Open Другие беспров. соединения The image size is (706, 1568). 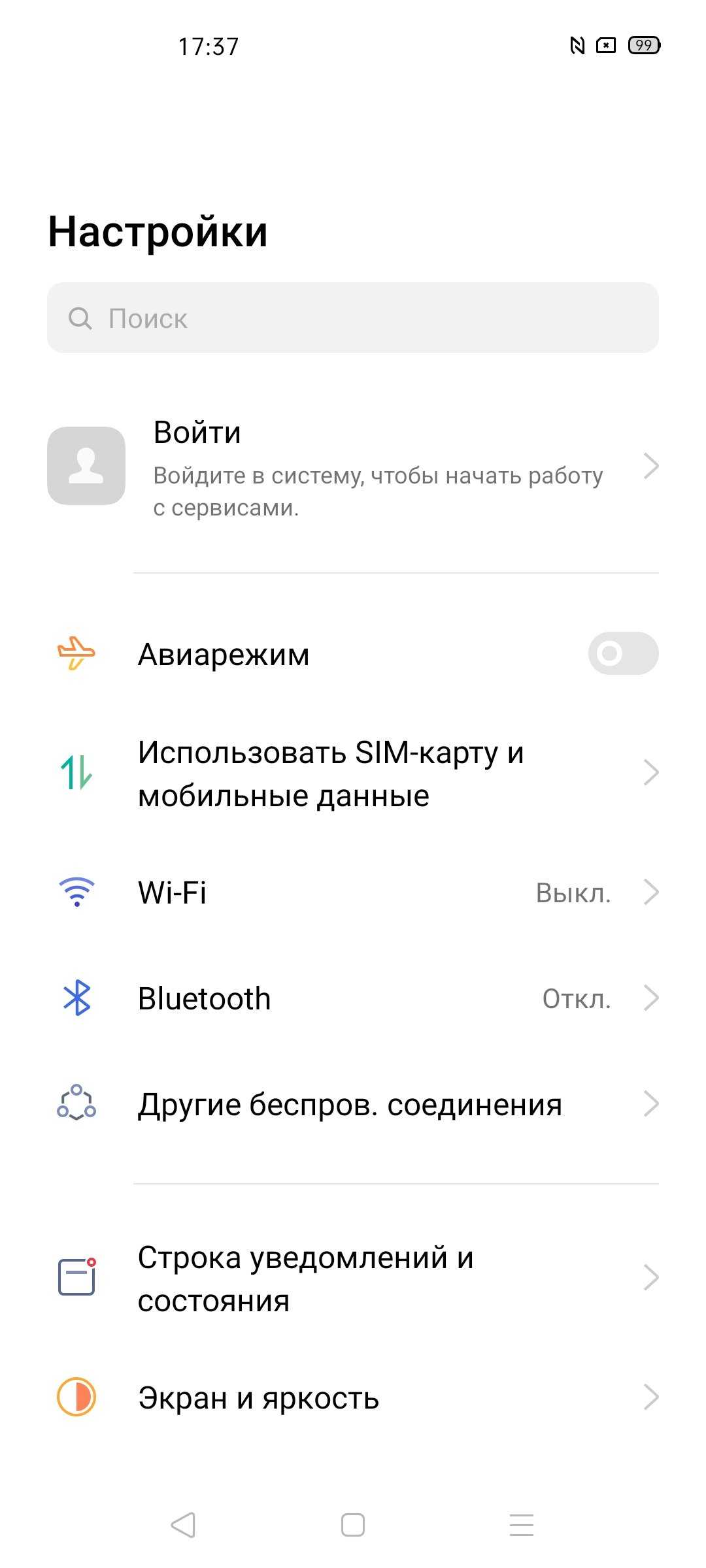(353, 1105)
